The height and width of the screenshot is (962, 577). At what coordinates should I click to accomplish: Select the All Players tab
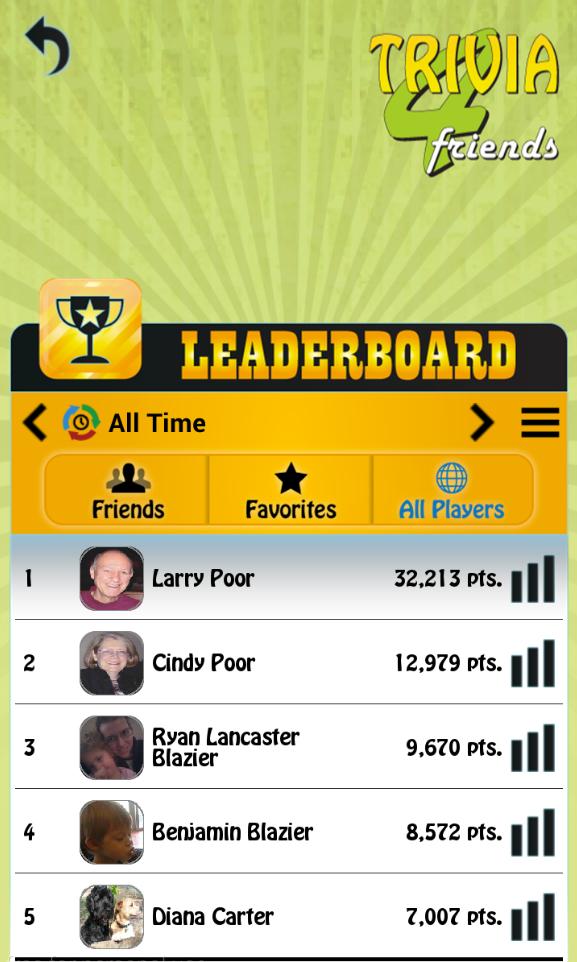452,490
